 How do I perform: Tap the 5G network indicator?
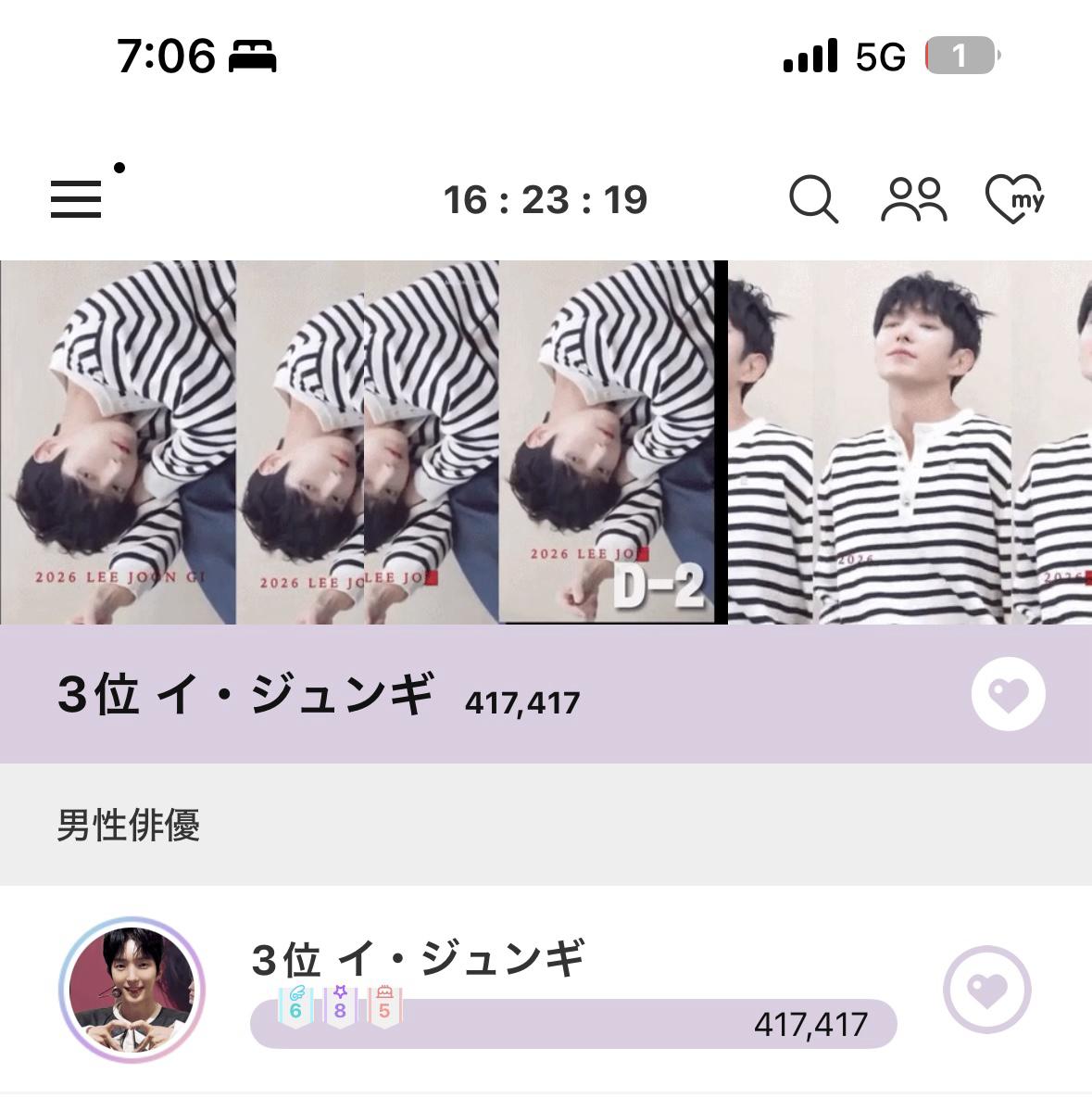[x=878, y=57]
